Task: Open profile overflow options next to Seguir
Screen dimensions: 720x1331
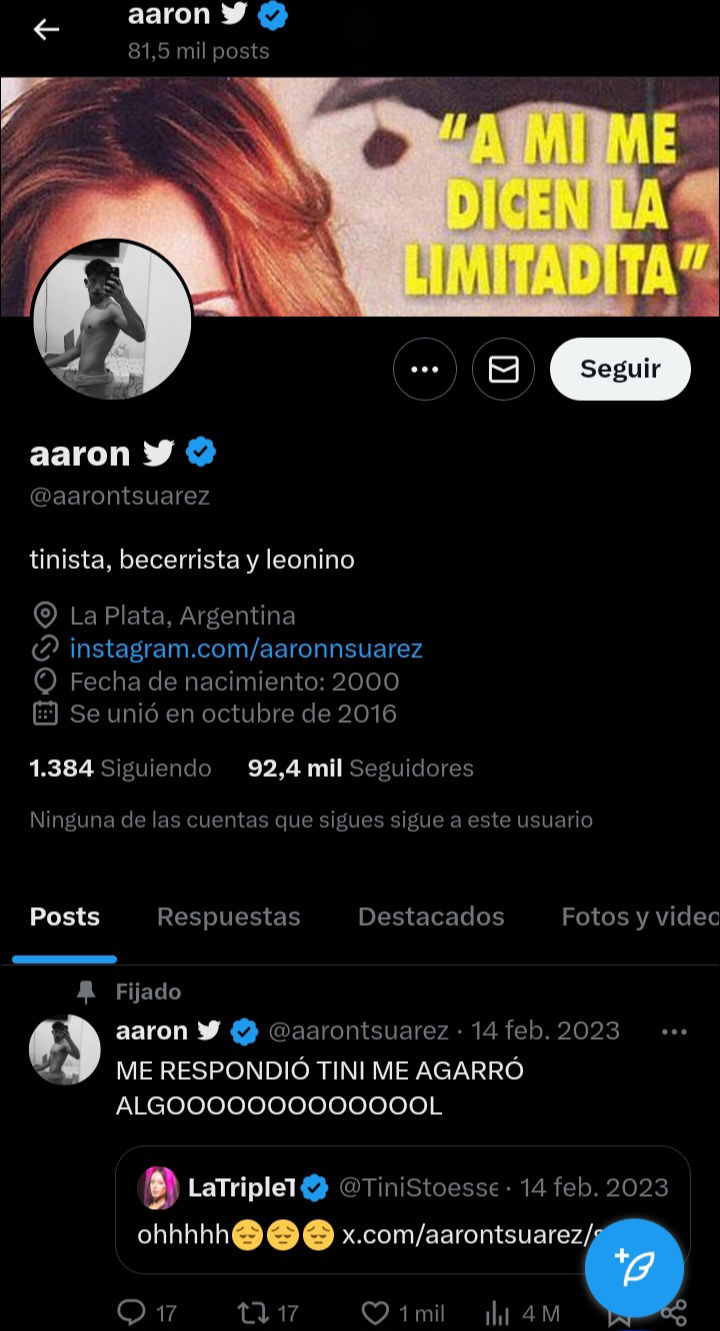Action: [425, 369]
